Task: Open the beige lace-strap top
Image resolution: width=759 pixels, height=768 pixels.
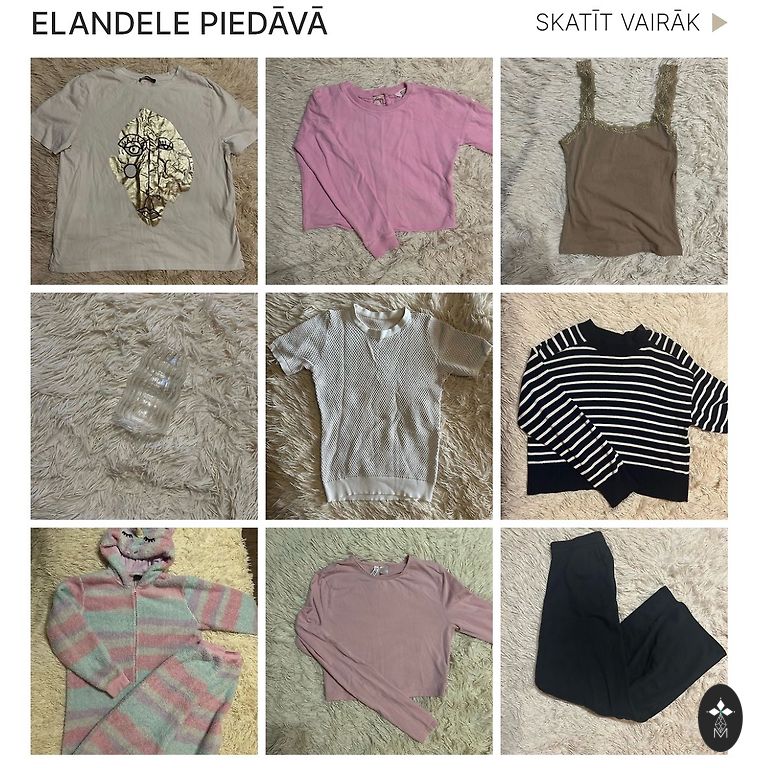Action: (x=614, y=171)
